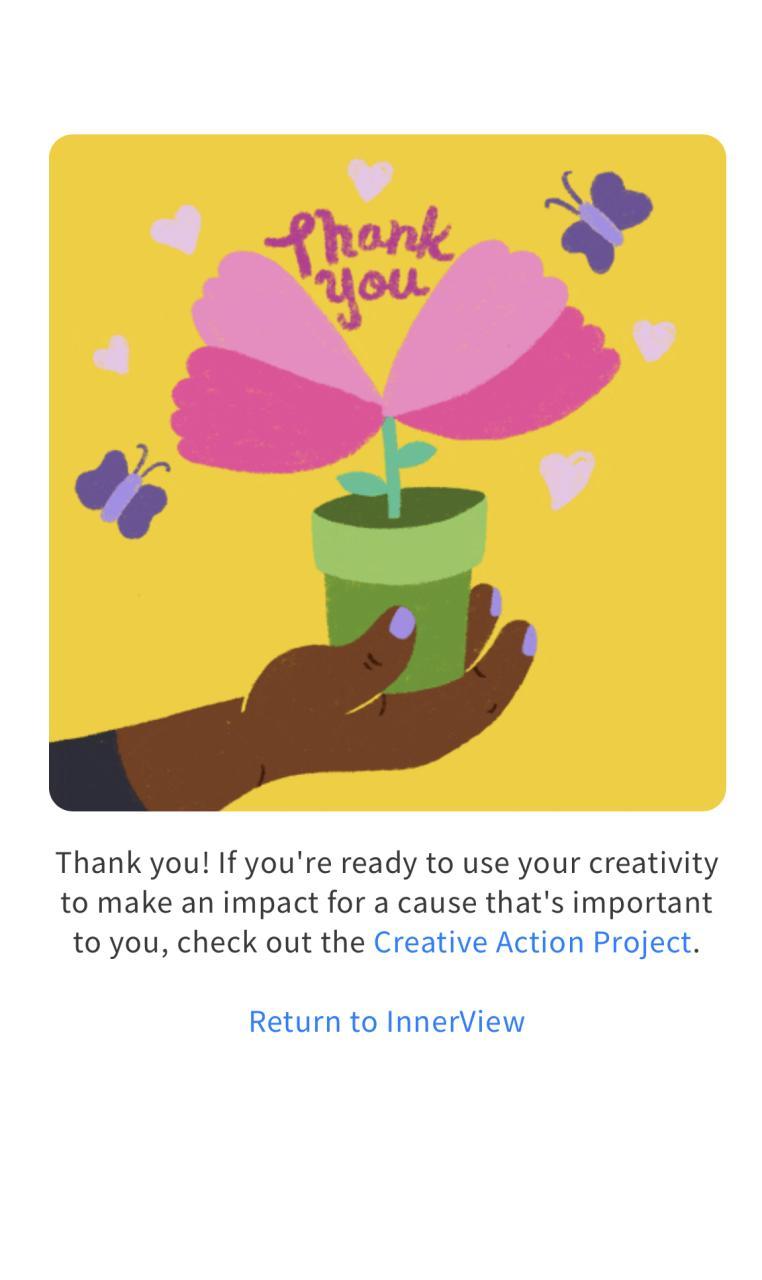The height and width of the screenshot is (1280, 762).
Task: Open the Creative Action Project link
Action: [531, 942]
